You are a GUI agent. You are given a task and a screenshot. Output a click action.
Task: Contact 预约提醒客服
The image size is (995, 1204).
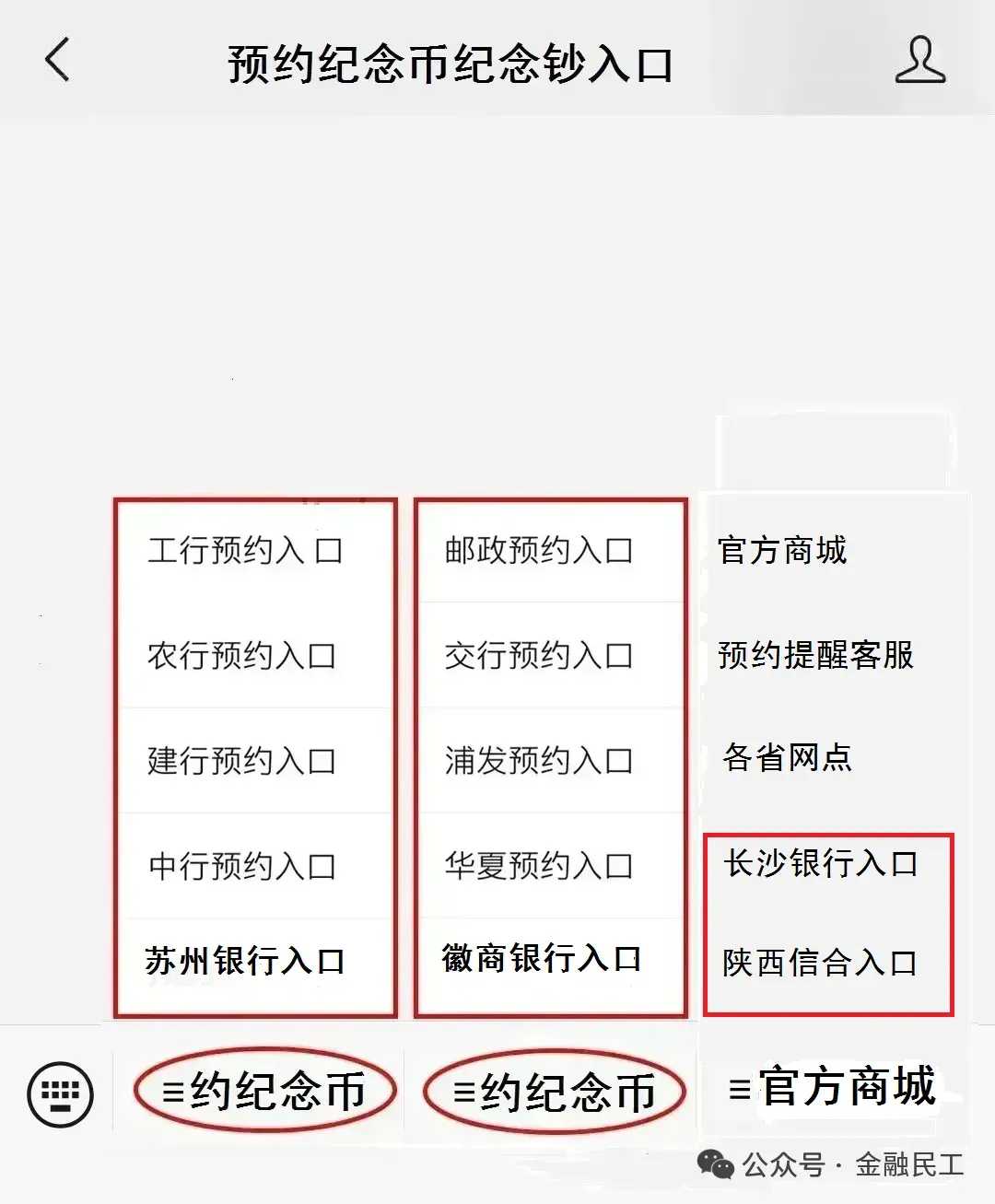[x=815, y=655]
